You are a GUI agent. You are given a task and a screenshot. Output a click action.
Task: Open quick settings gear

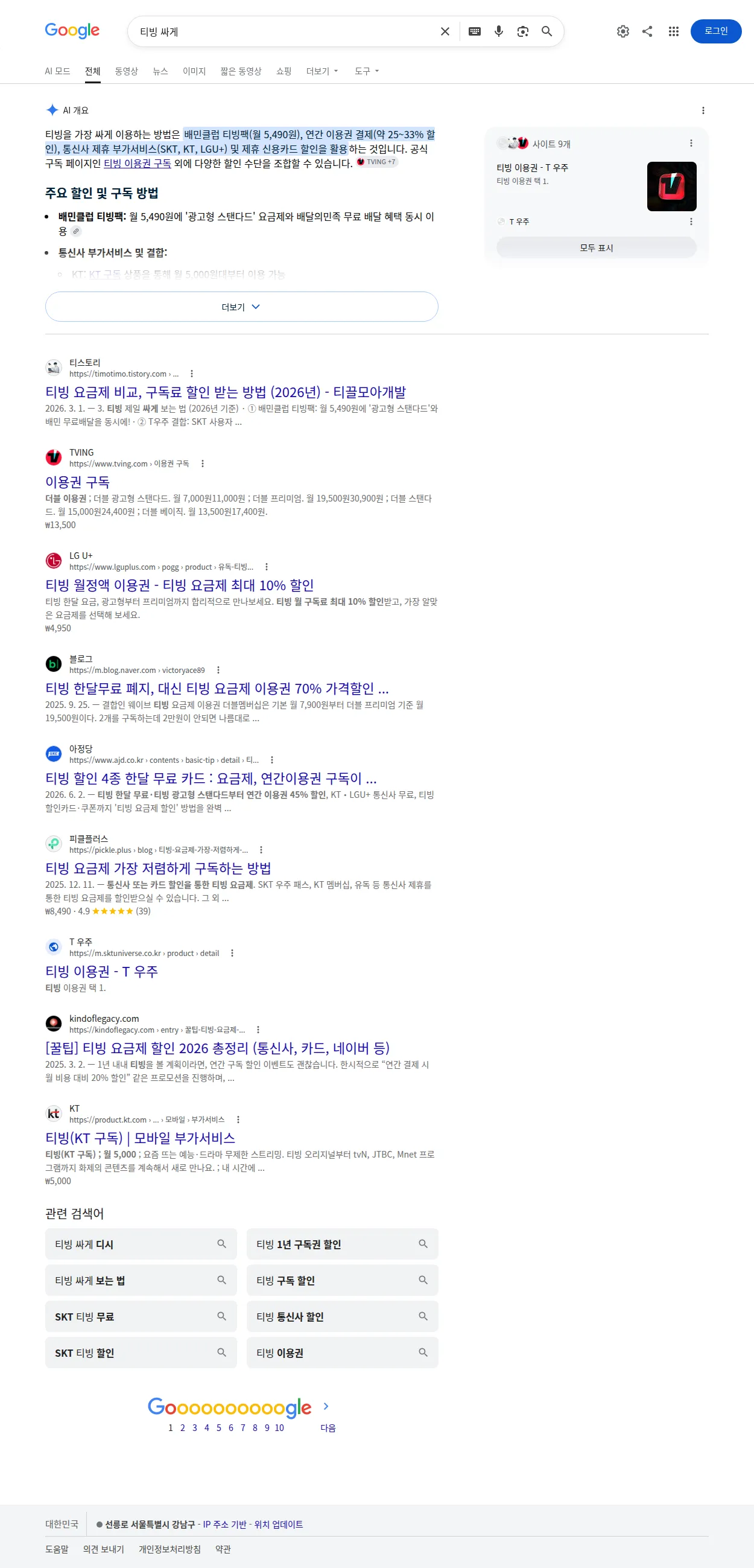click(x=623, y=31)
